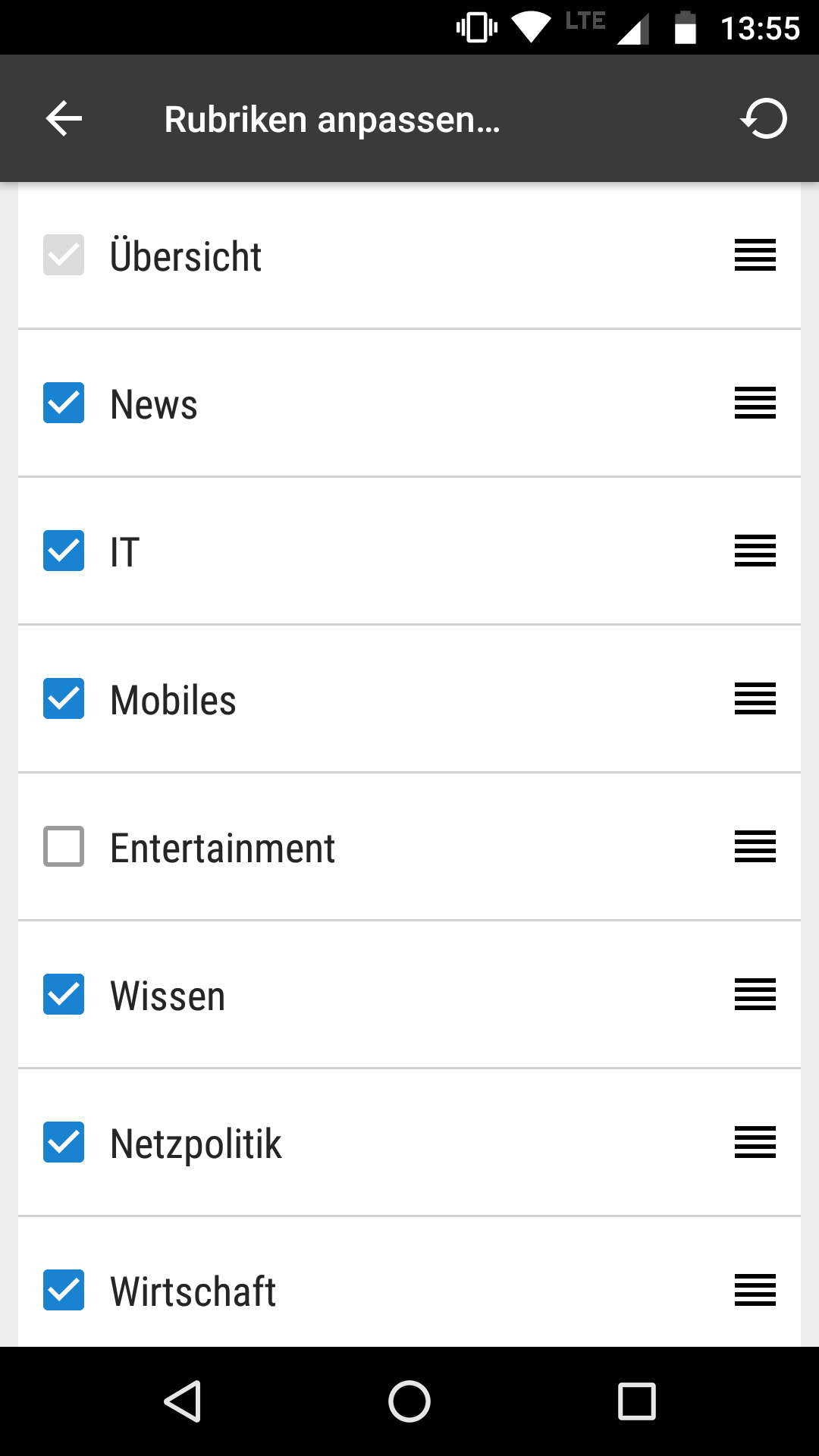Touch the reorder handle beside News
This screenshot has width=819, height=1456.
click(x=755, y=403)
